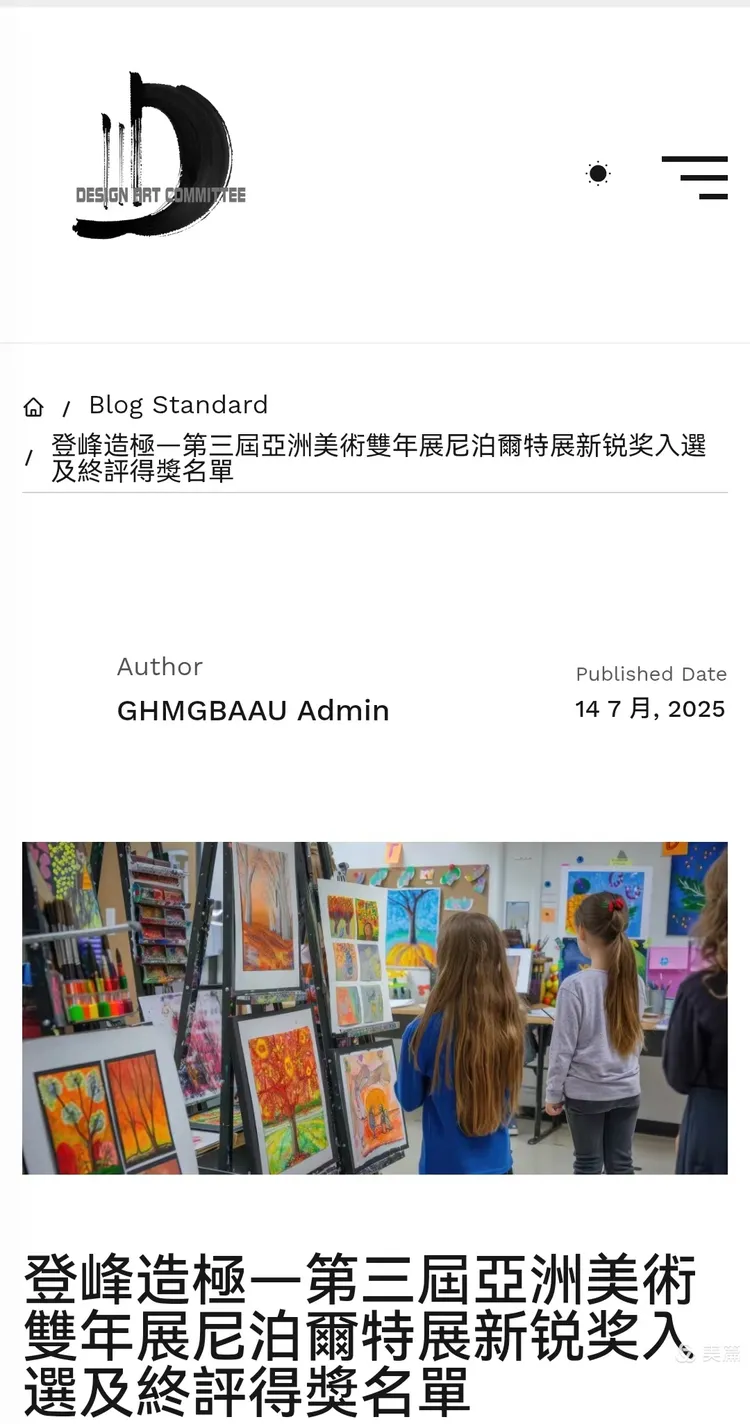Open author GHMGBAAU Admin's page

tap(253, 710)
